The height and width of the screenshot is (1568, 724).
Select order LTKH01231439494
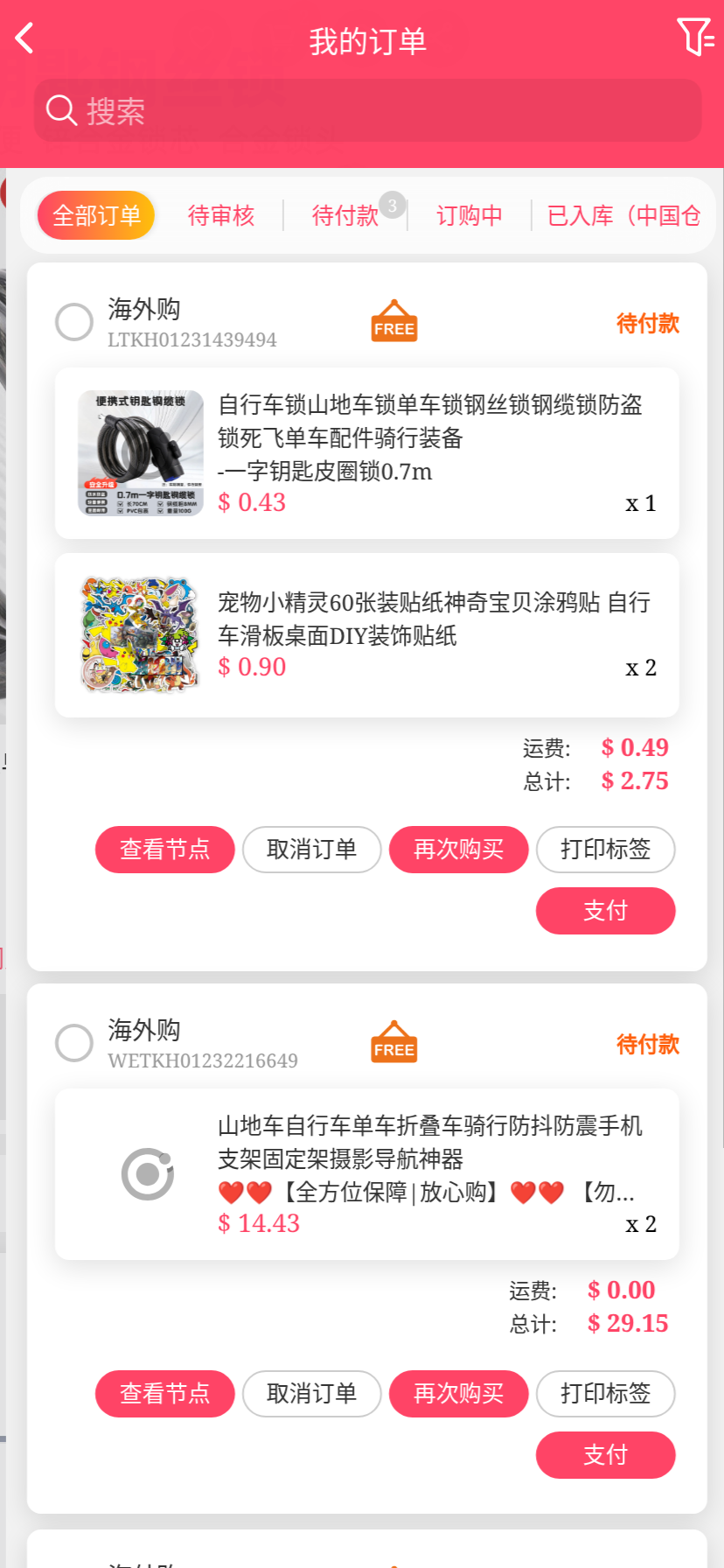(74, 322)
